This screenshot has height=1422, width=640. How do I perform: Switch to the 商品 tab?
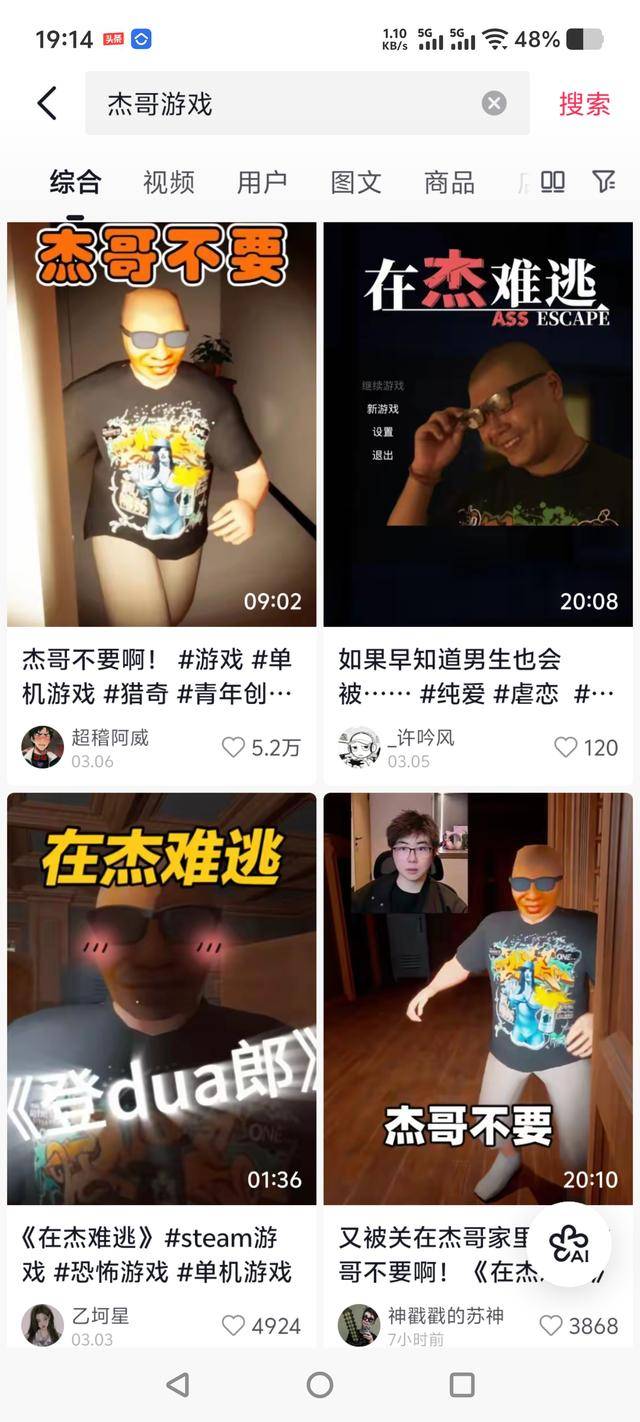tap(449, 182)
